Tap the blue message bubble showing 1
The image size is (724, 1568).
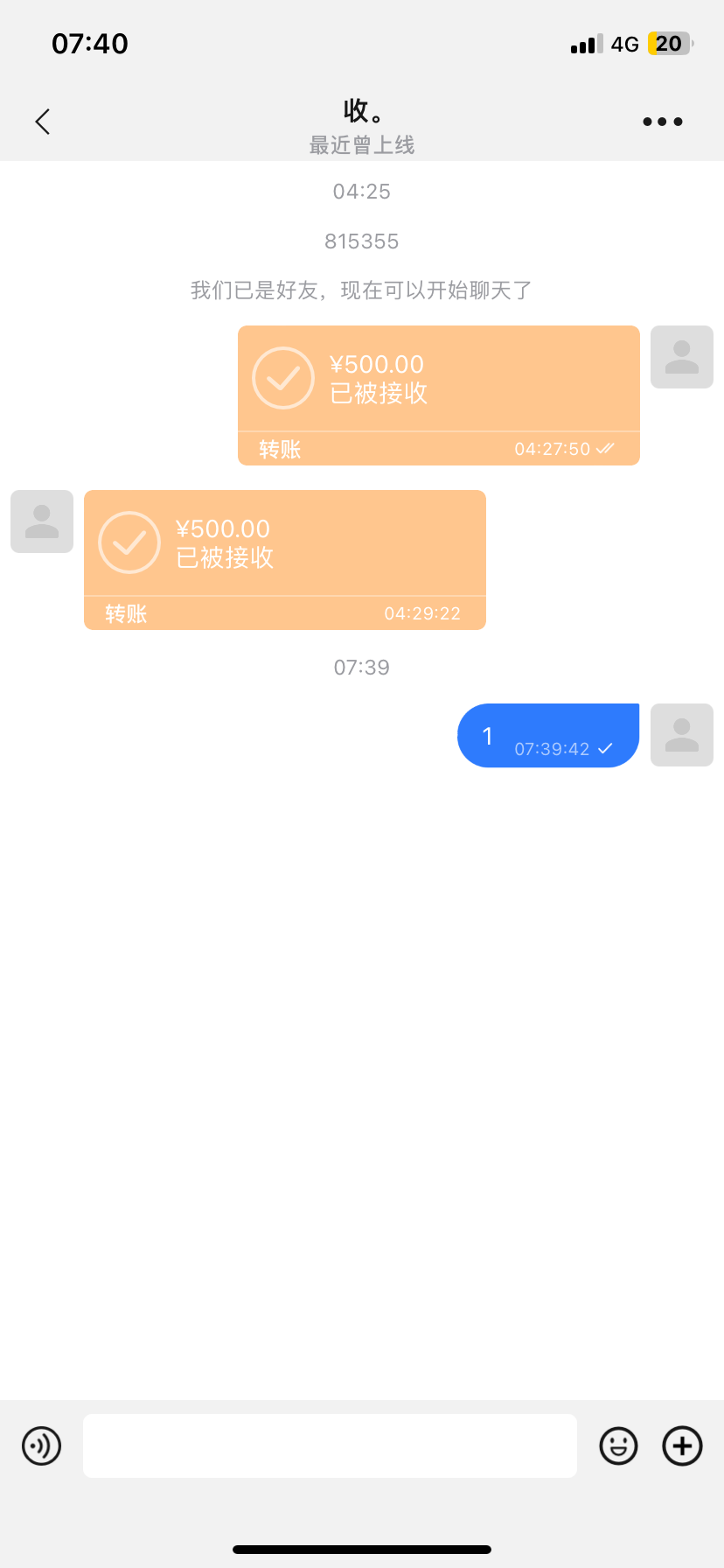[x=548, y=735]
